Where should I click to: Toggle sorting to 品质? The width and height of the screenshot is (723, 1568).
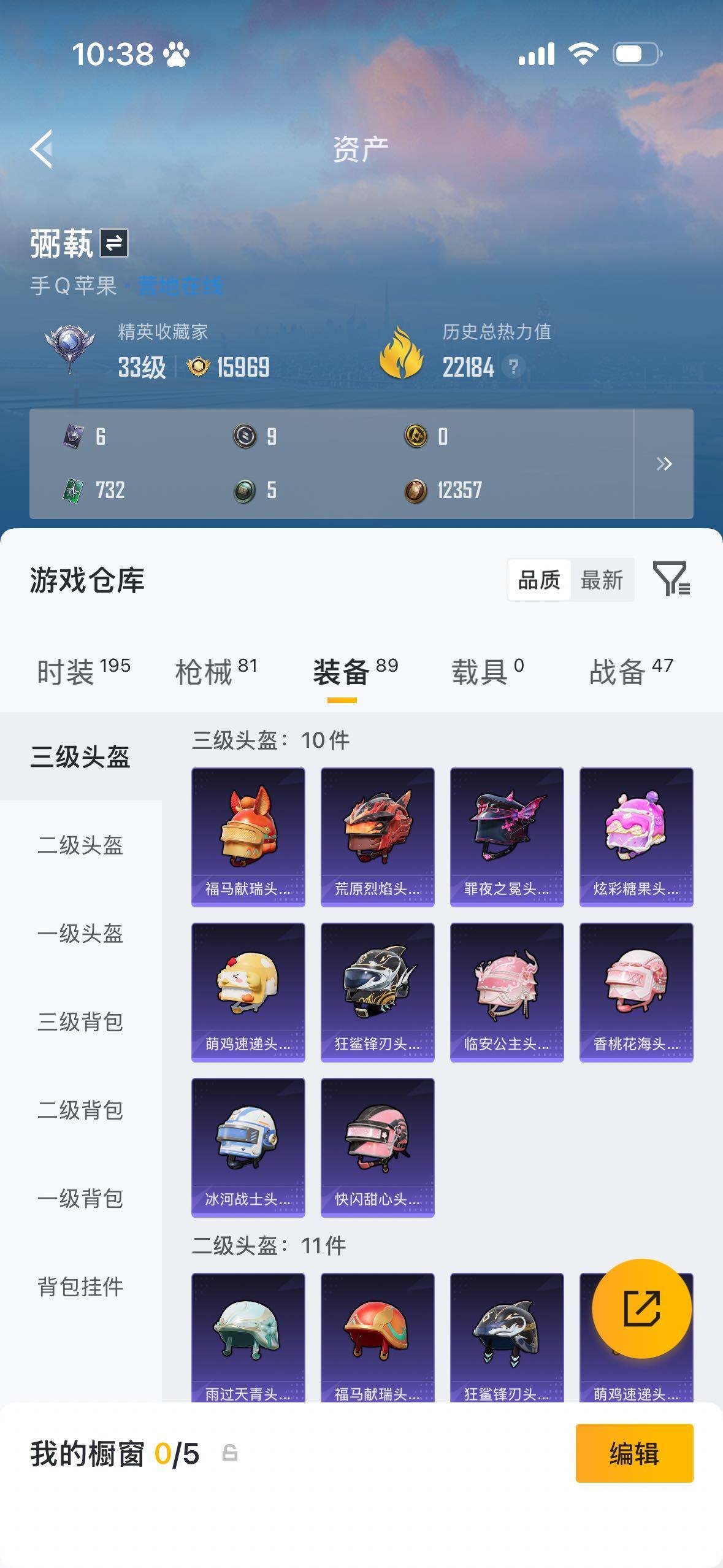[x=538, y=580]
